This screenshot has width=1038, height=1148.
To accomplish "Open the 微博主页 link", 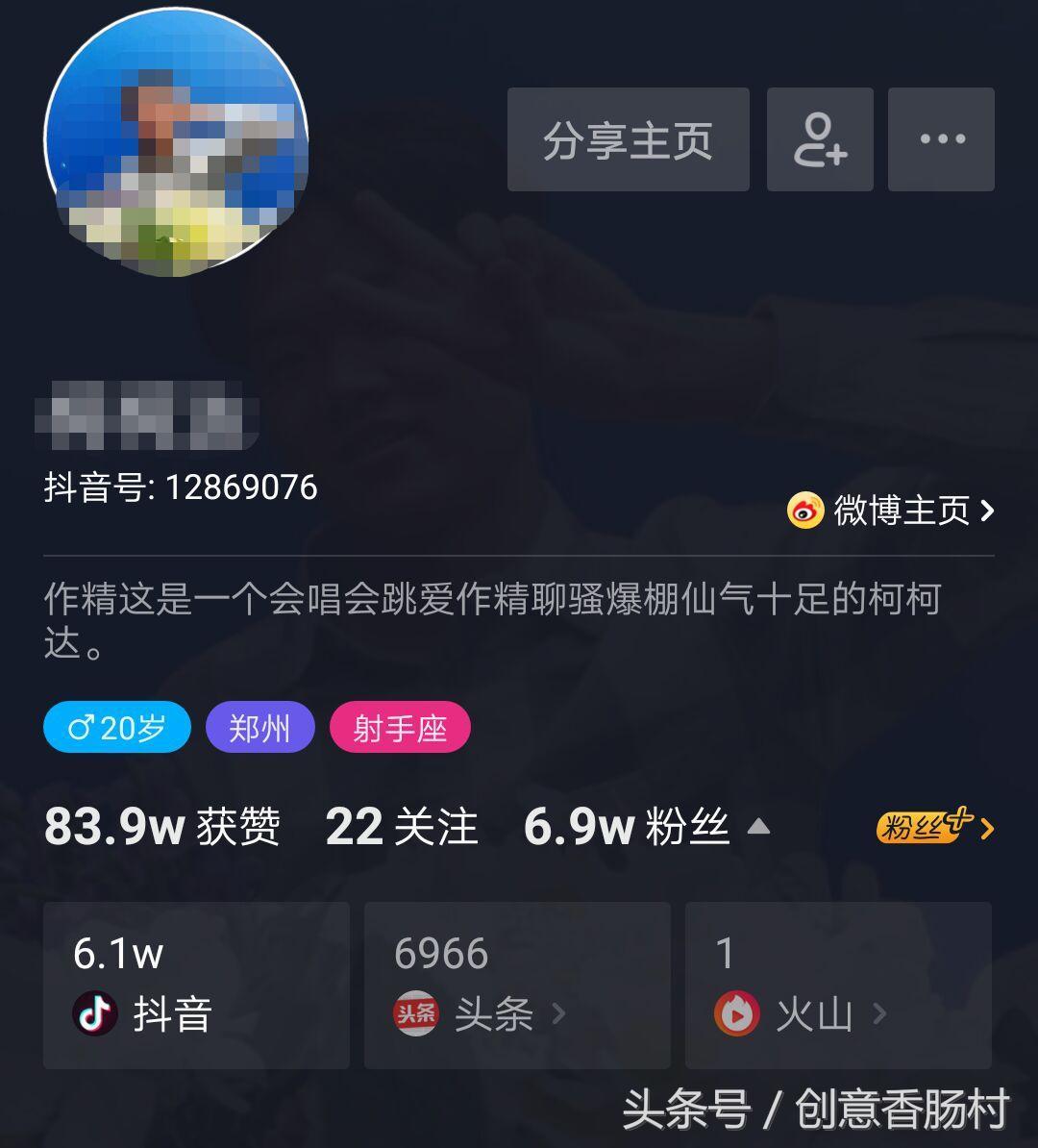I will [x=891, y=510].
